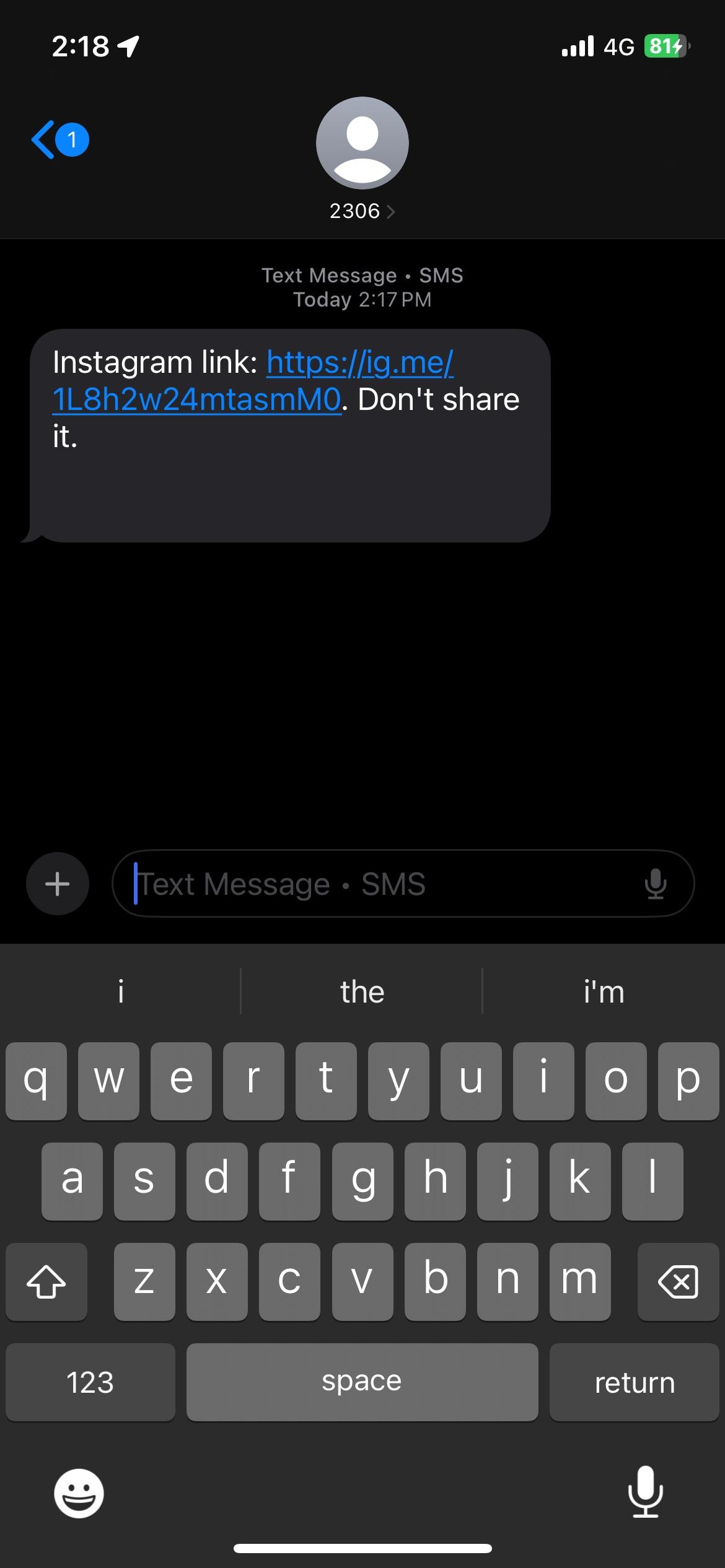The image size is (725, 1568).
Task: Tap the disclosure arrow beside the conversation name
Action: [392, 211]
